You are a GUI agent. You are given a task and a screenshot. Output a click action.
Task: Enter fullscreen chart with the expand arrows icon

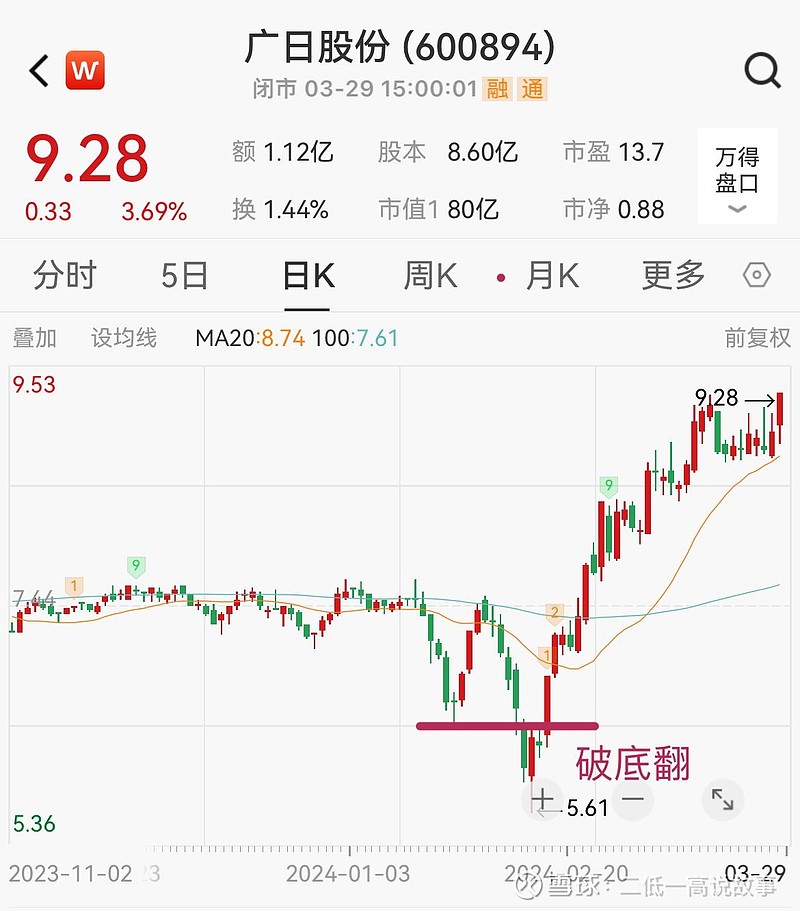[x=723, y=800]
